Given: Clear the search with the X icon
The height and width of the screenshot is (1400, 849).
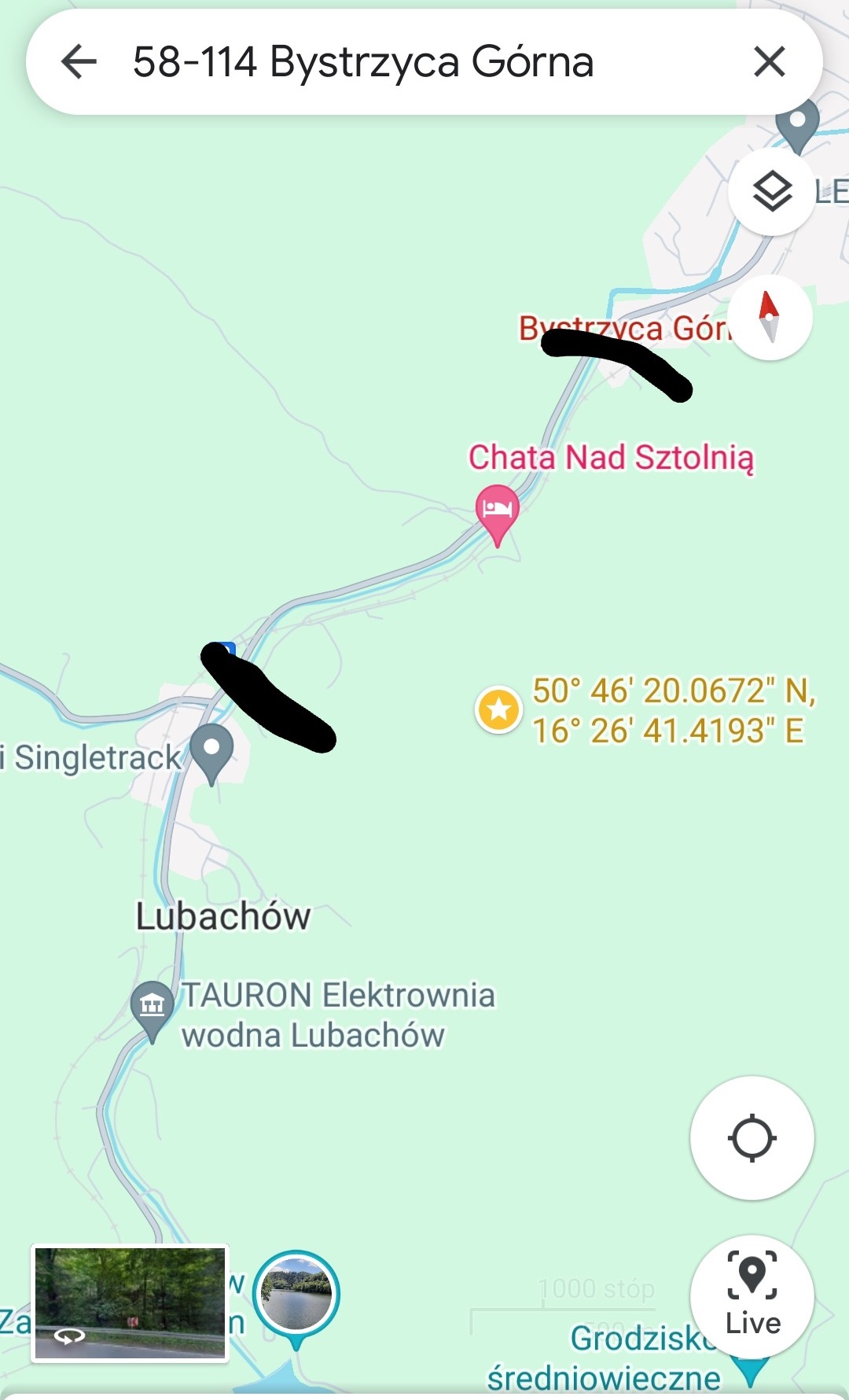Looking at the screenshot, I should 769,61.
